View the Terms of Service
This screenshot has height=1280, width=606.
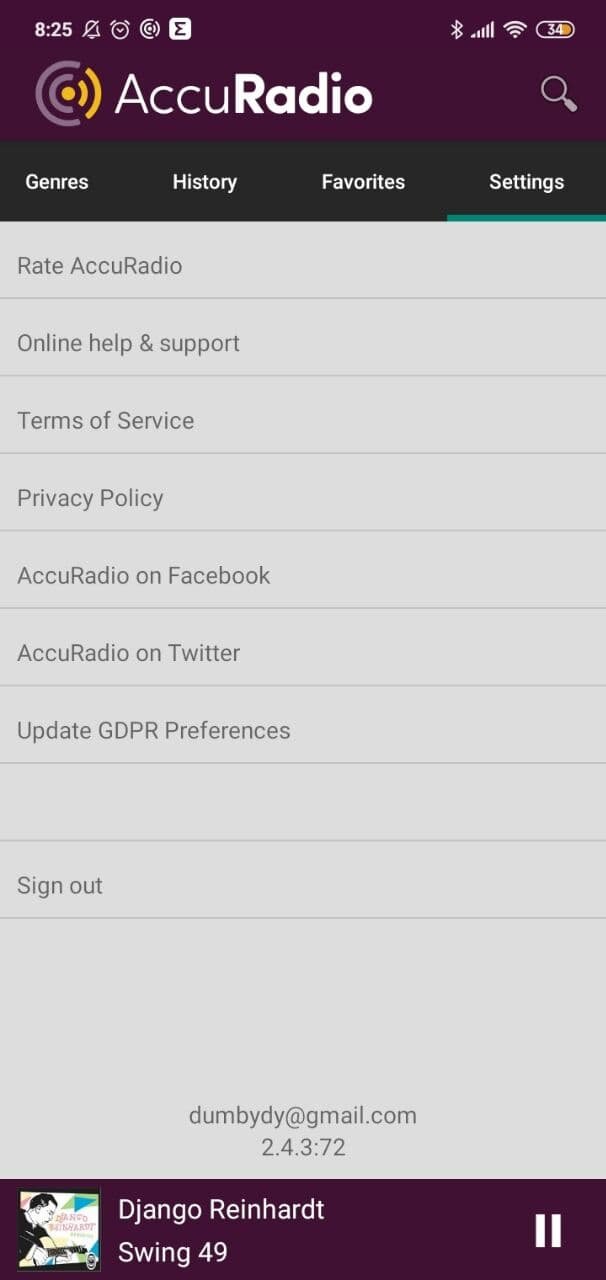pos(303,421)
